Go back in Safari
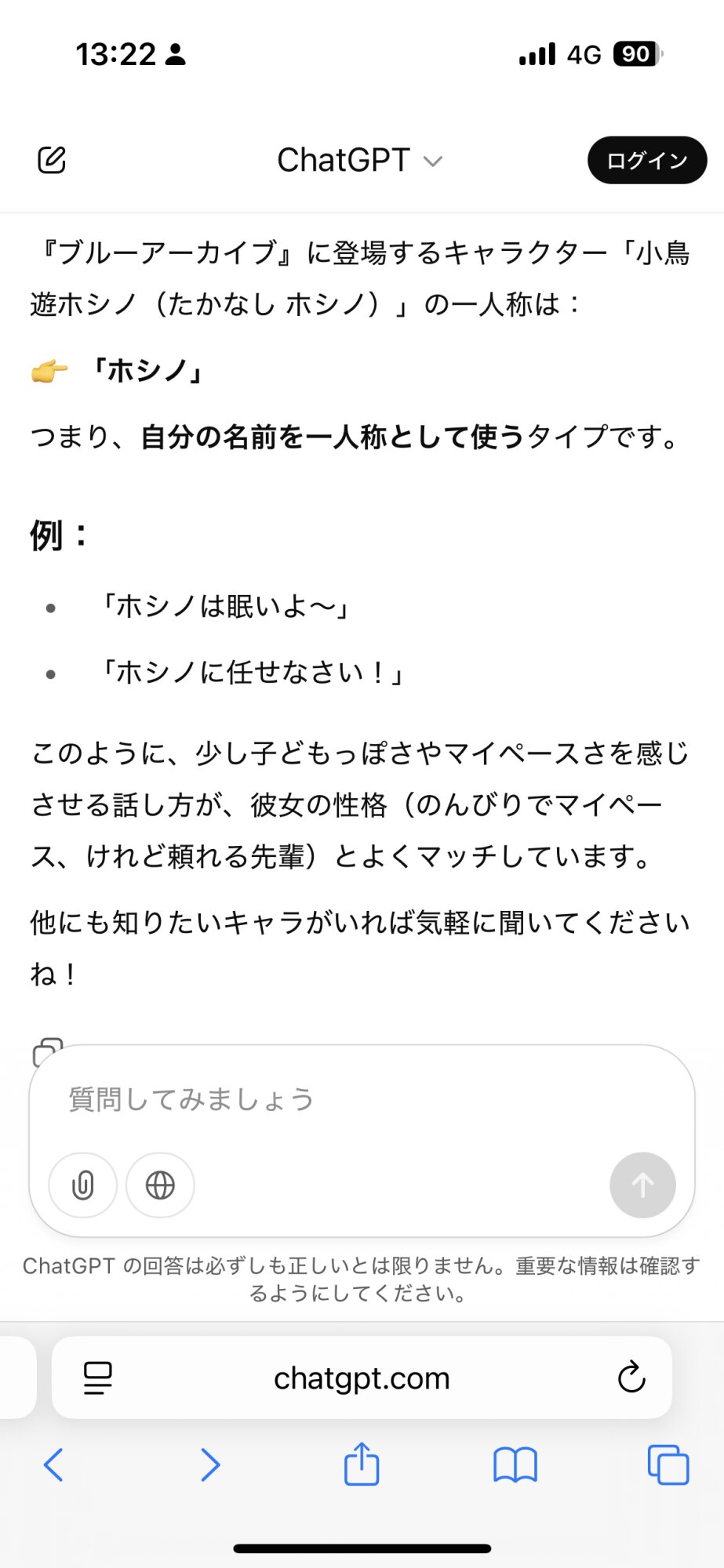Screen dimensions: 724x1568 (x=53, y=1464)
